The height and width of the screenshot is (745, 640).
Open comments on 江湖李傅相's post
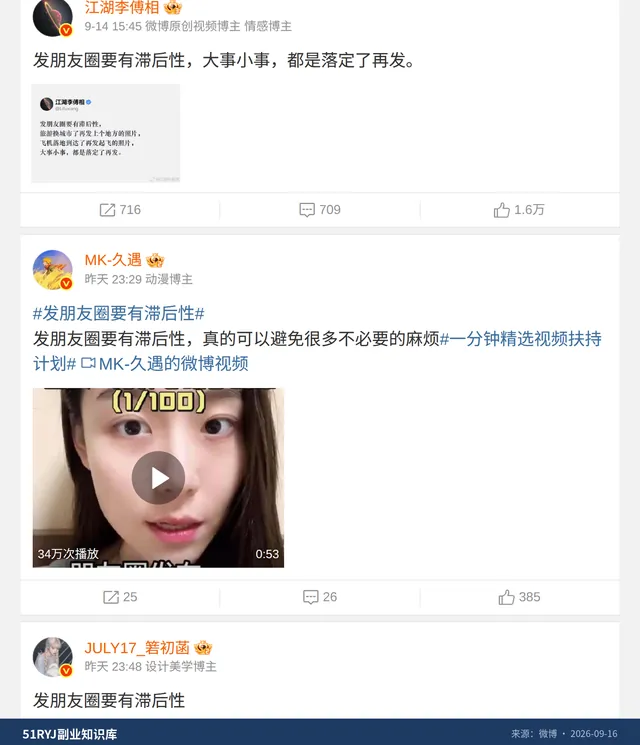point(320,210)
